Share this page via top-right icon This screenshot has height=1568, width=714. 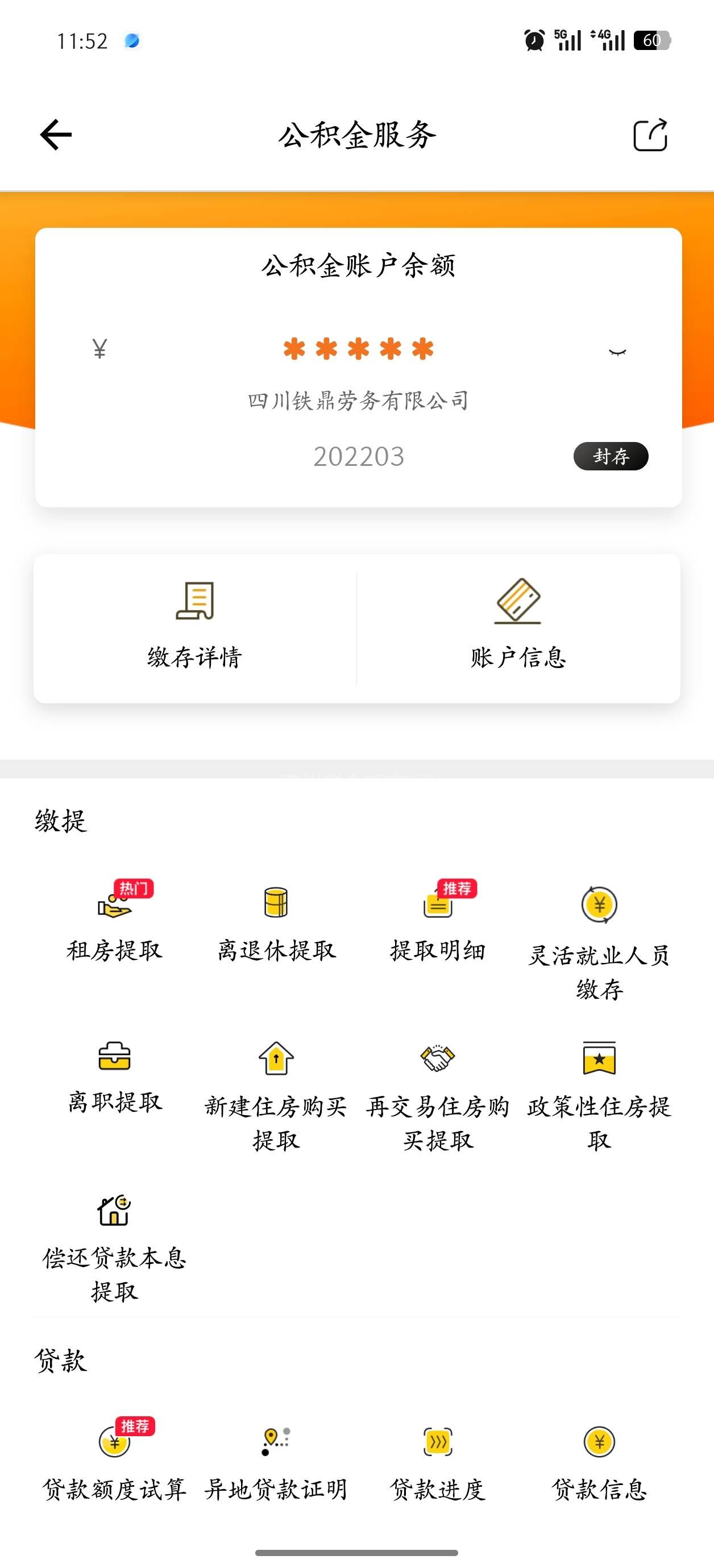click(x=650, y=135)
